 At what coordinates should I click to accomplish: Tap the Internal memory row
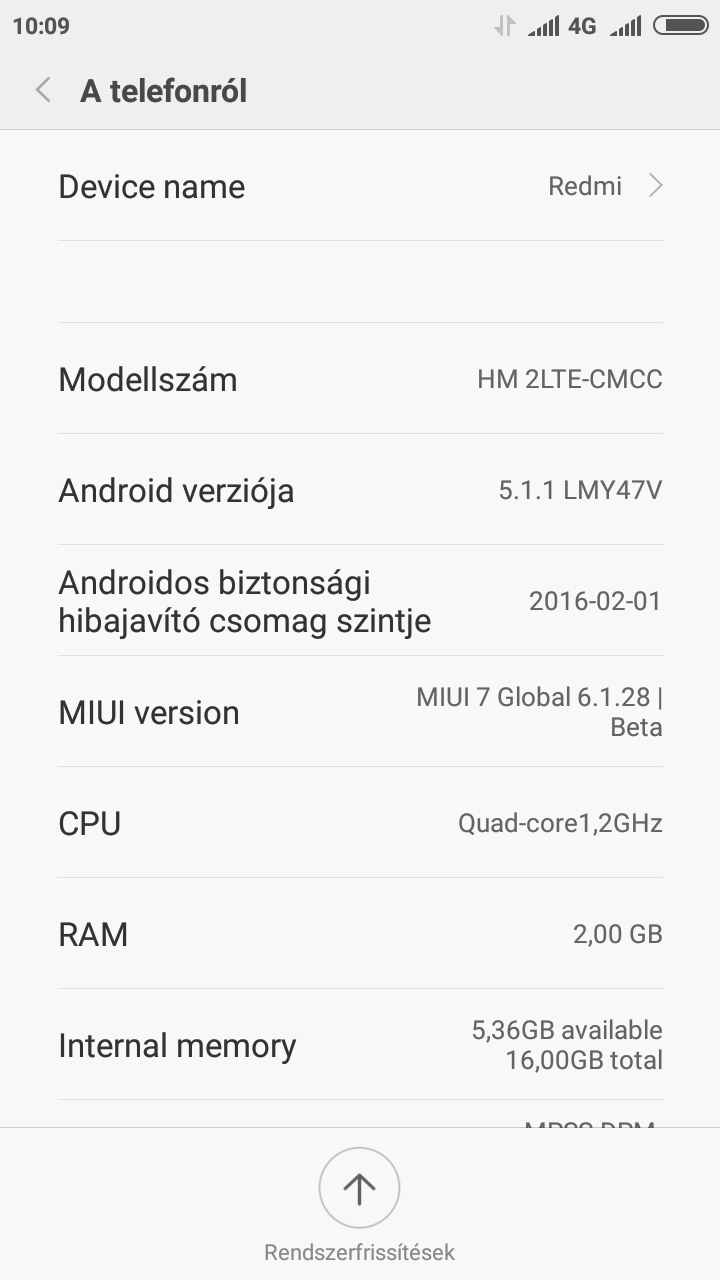point(360,1045)
